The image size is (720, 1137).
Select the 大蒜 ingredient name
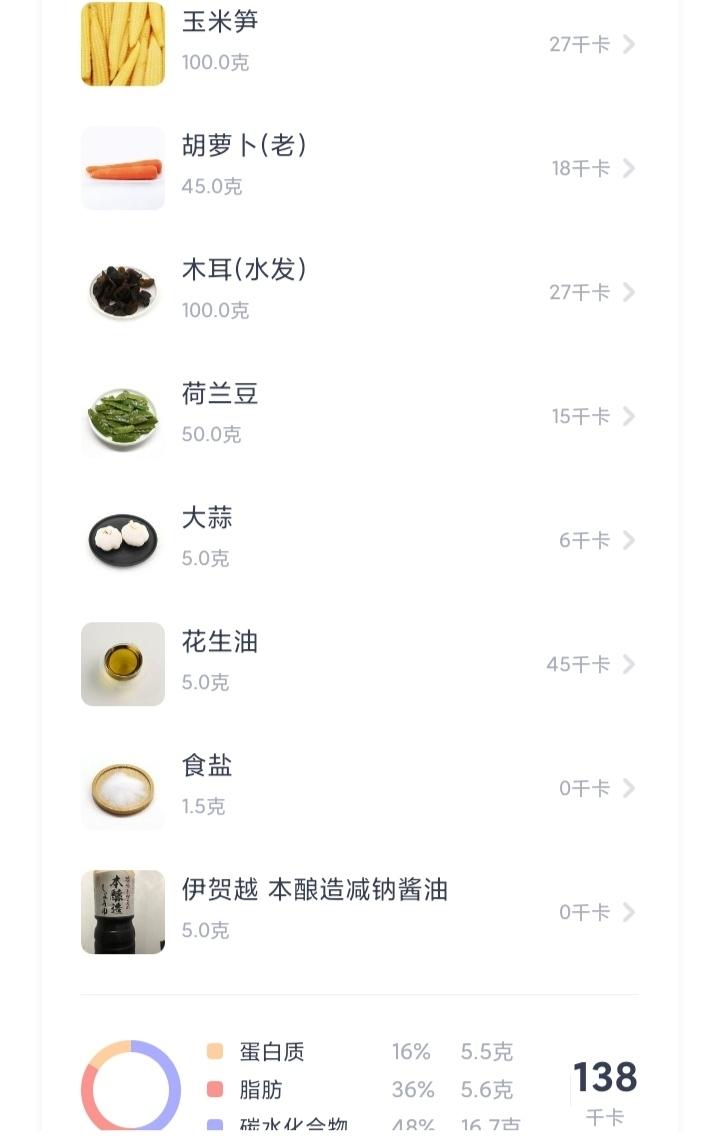tap(207, 520)
